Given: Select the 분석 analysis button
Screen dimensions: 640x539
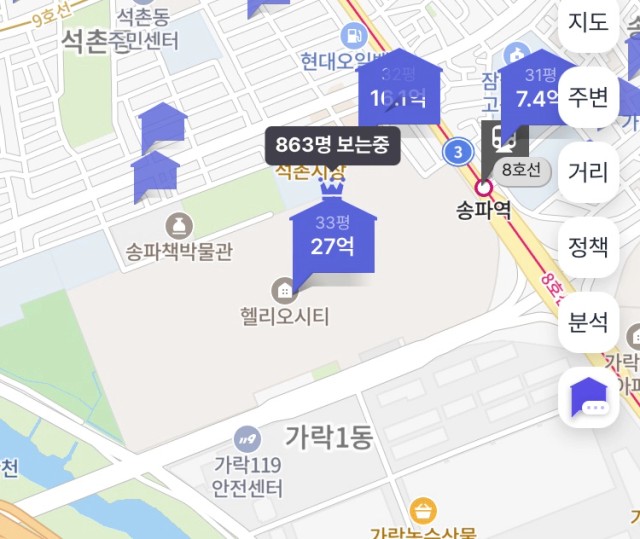Looking at the screenshot, I should [x=588, y=322].
